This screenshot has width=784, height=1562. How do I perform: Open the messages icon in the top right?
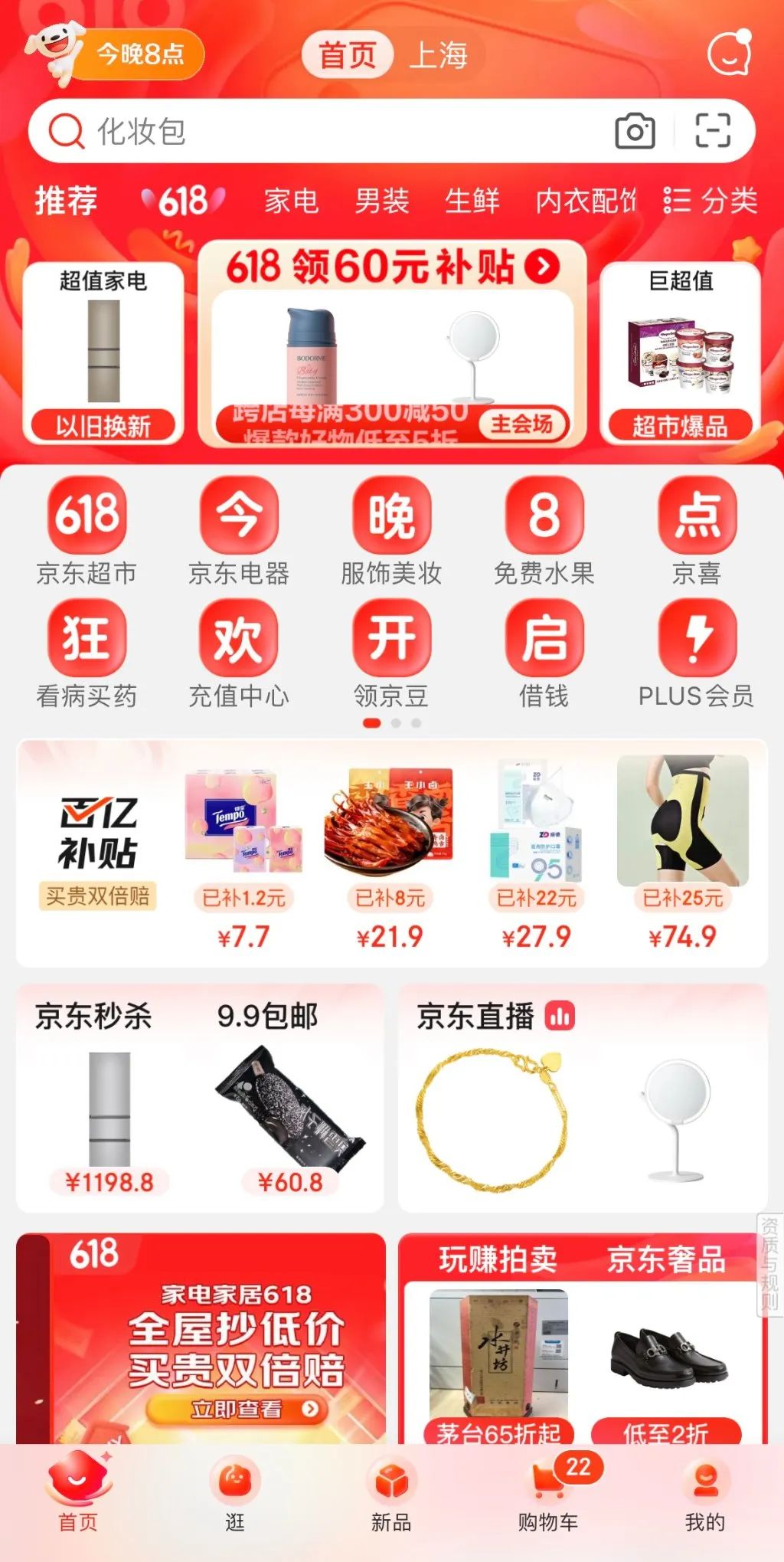click(730, 54)
